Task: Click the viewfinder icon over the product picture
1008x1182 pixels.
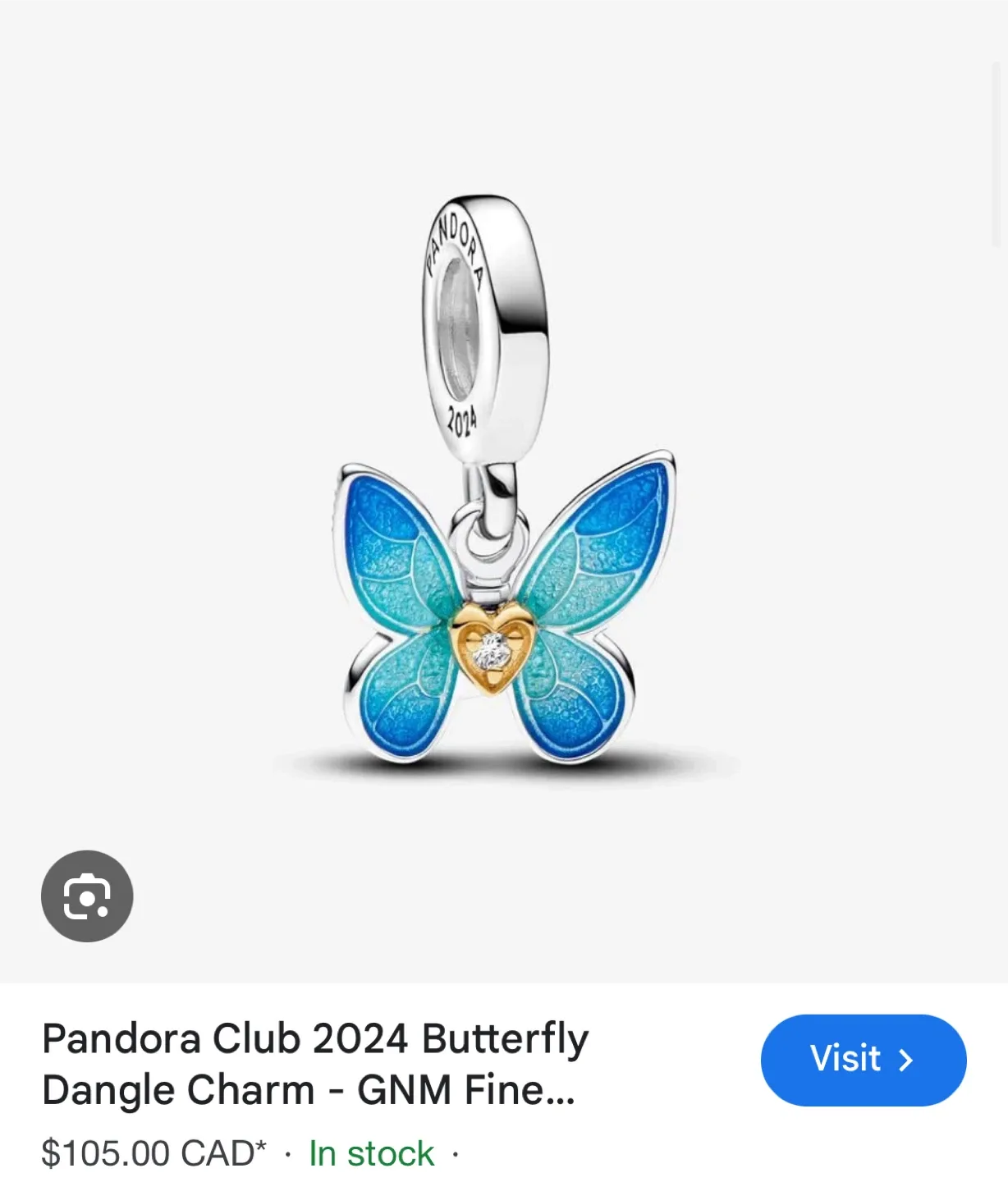Action: click(85, 896)
